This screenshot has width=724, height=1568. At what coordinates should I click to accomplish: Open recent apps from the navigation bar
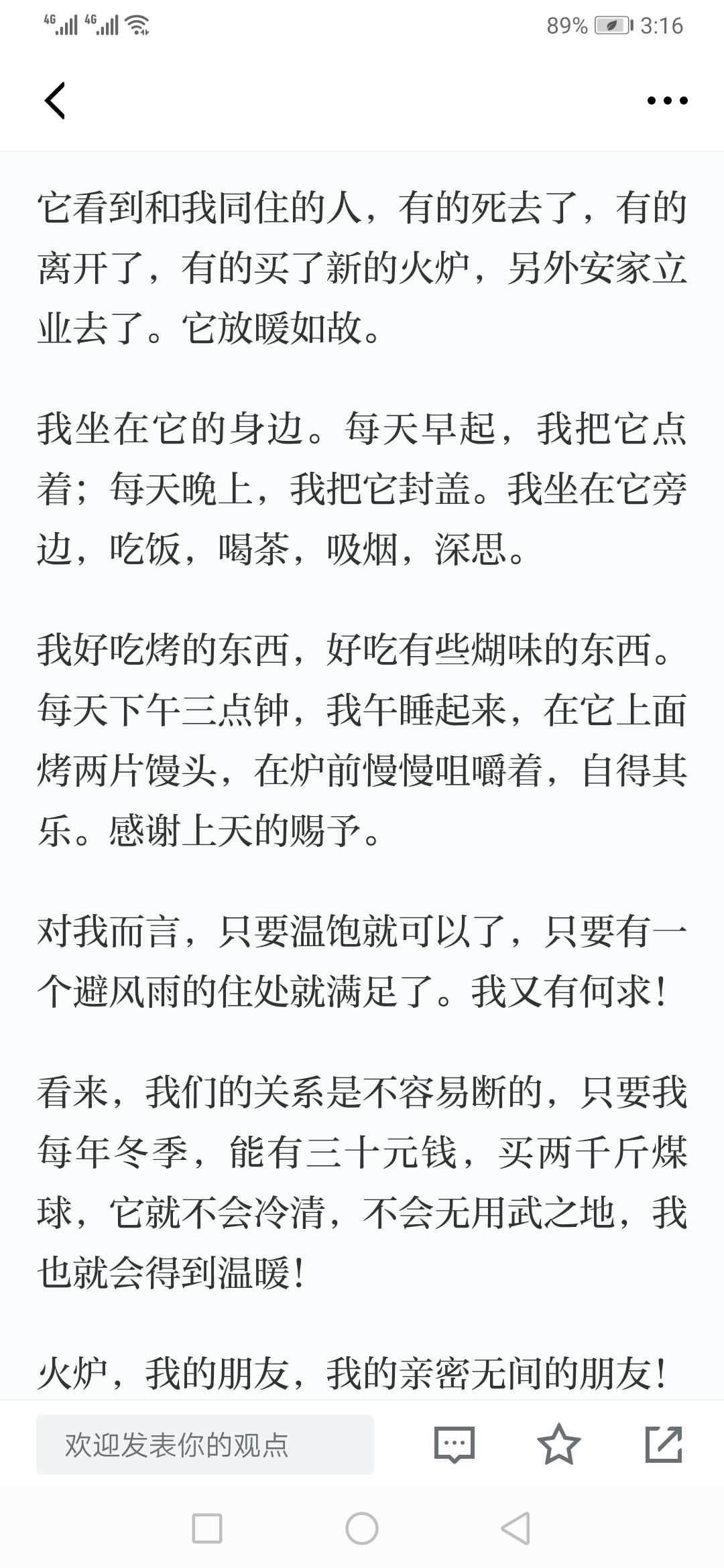coord(207,1528)
